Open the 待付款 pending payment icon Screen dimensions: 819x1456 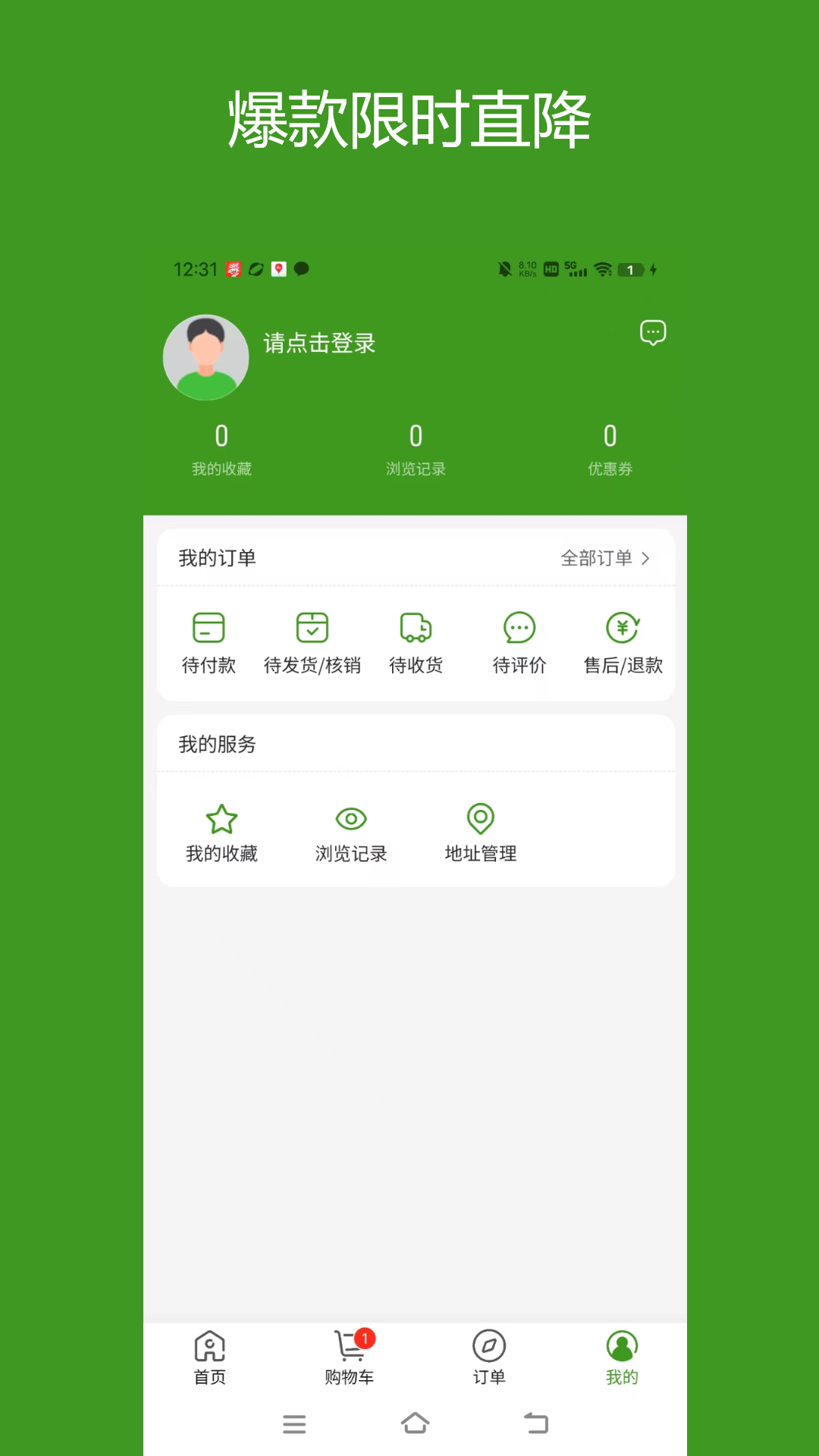(x=208, y=641)
